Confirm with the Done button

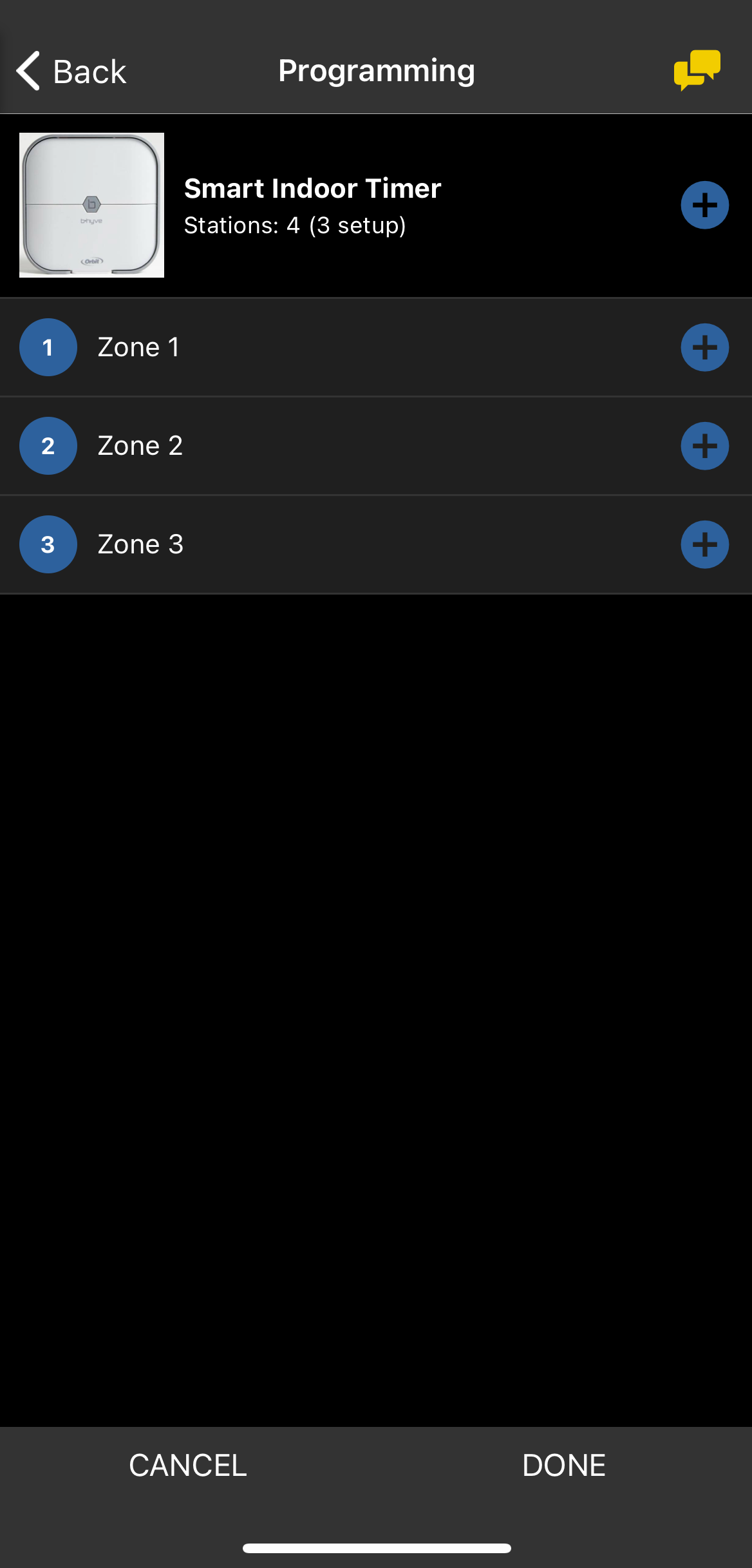564,1466
